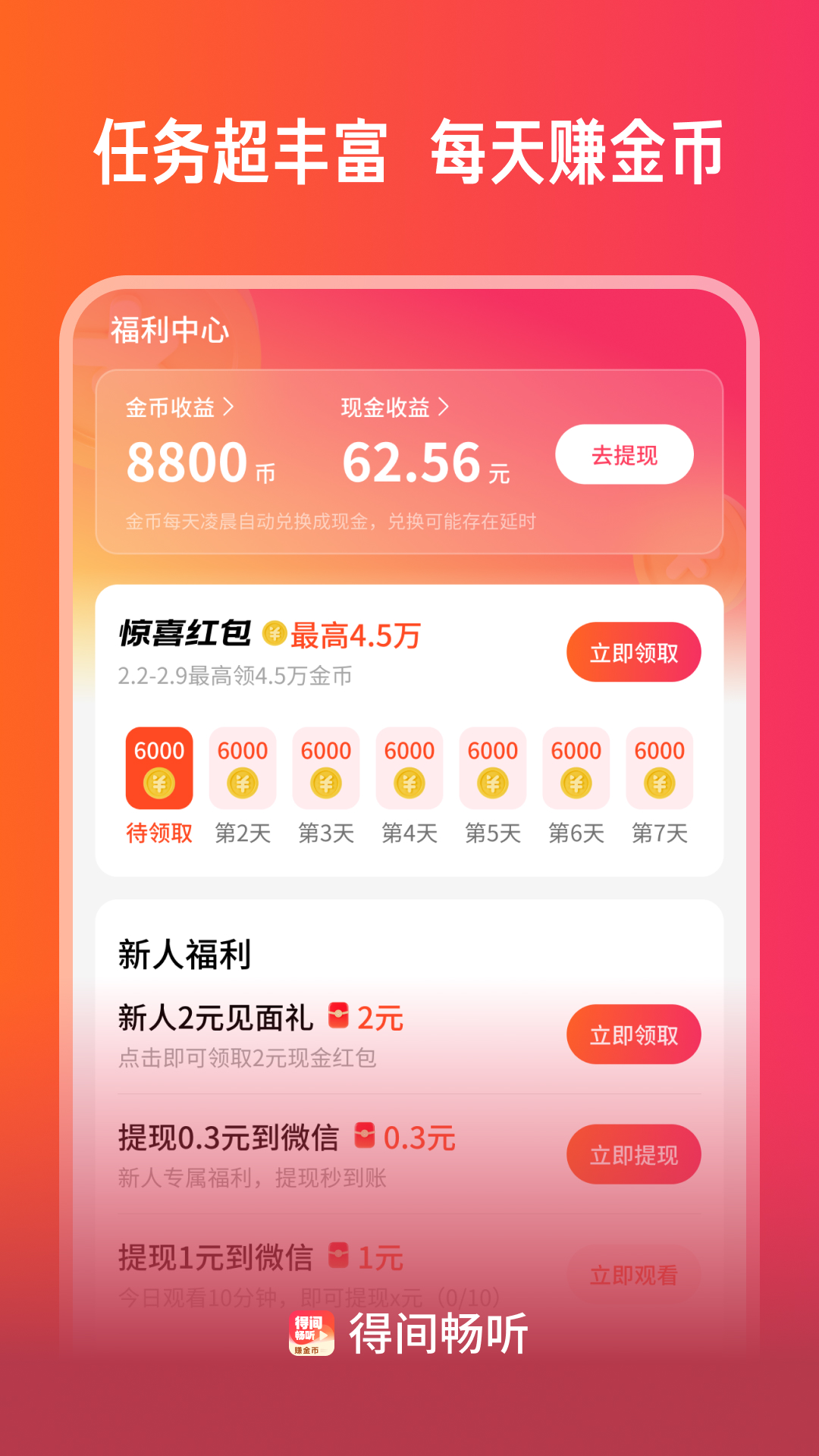Claim 新人2元见面礼 via 立即领取
The image size is (819, 1456).
[x=634, y=1033]
